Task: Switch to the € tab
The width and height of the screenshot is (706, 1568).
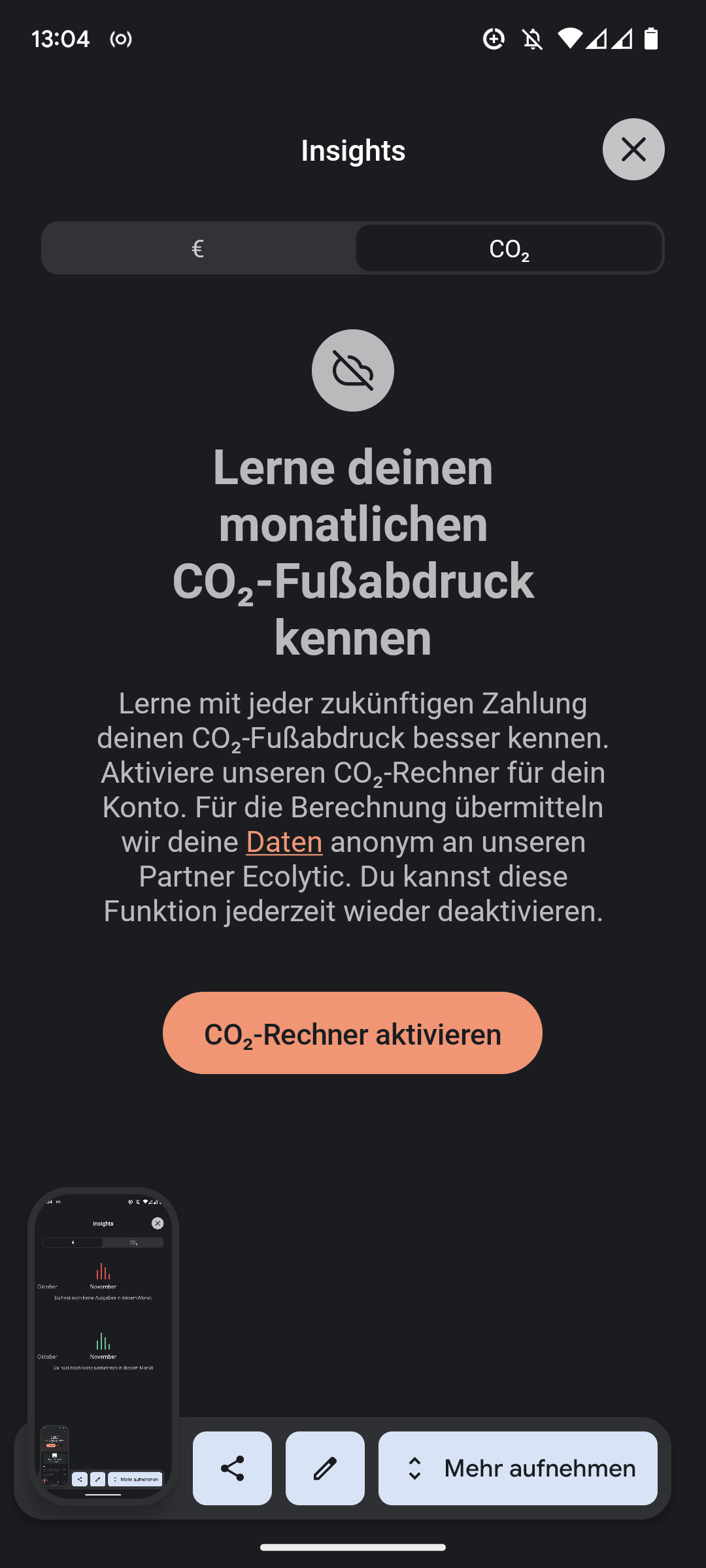Action: [198, 248]
